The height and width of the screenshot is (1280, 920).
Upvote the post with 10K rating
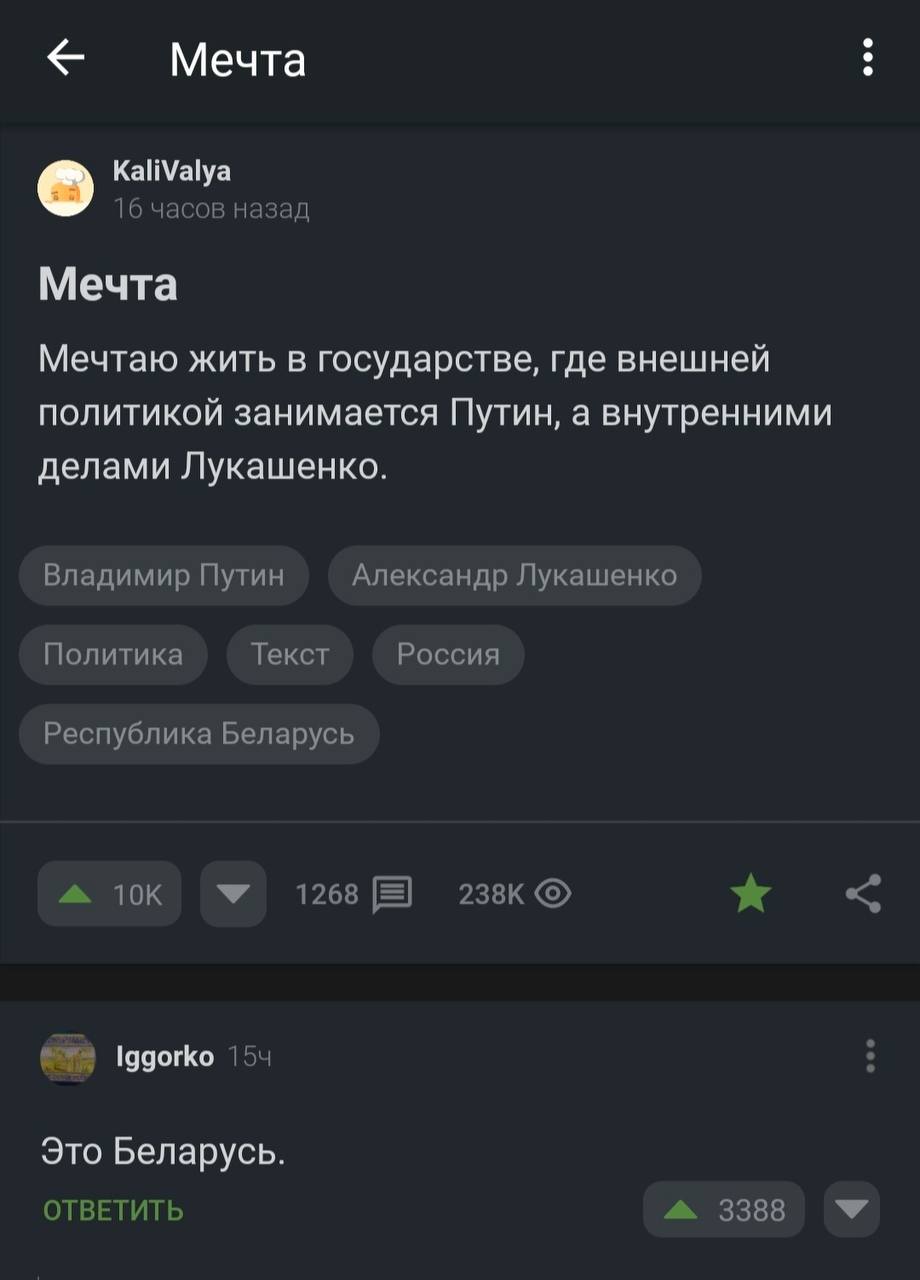click(x=109, y=893)
